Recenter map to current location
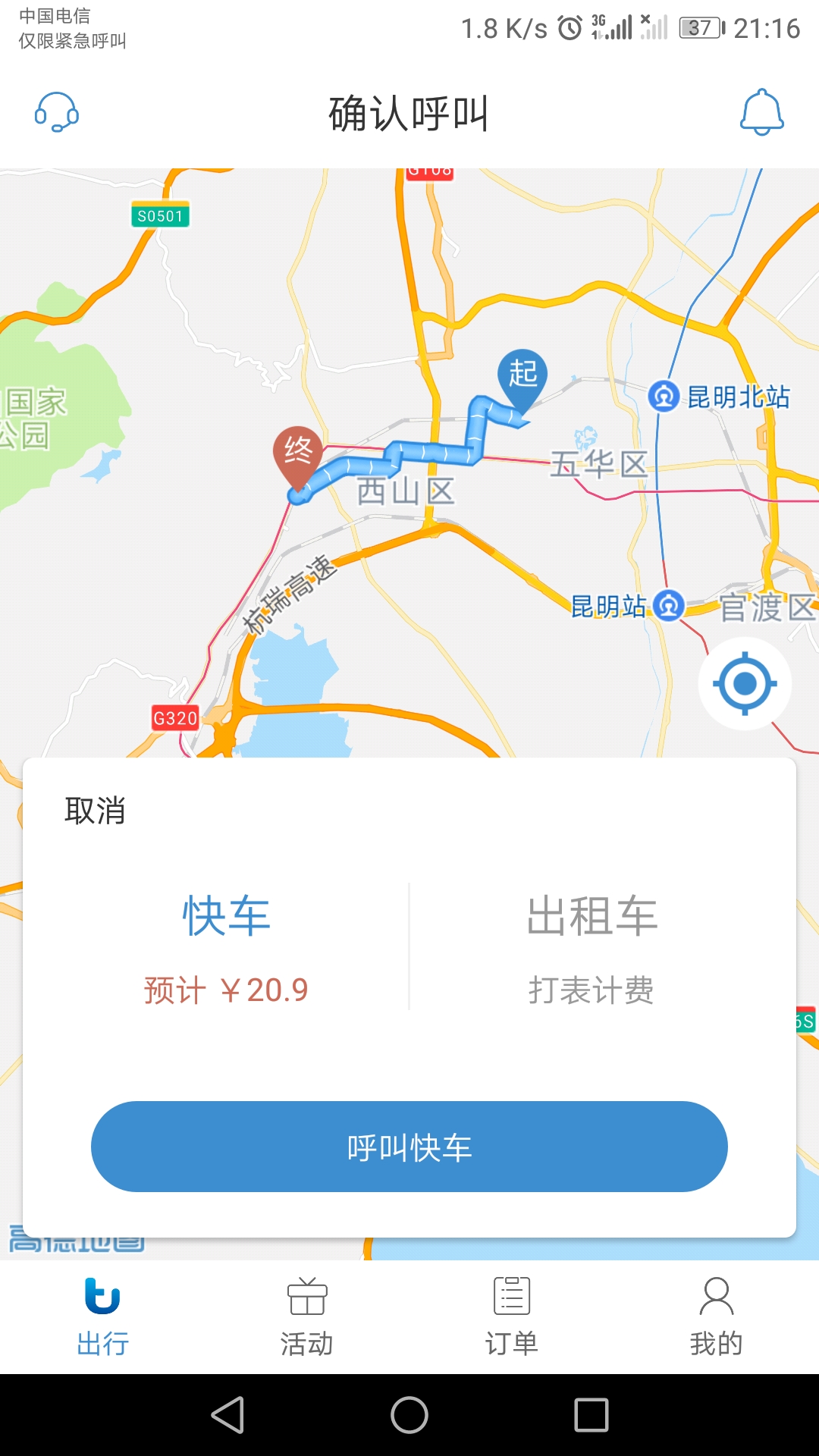 click(745, 684)
